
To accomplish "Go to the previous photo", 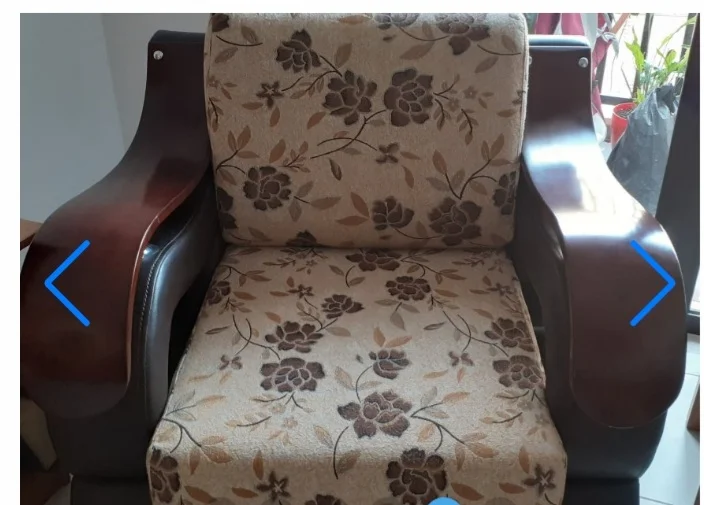I will [x=67, y=283].
